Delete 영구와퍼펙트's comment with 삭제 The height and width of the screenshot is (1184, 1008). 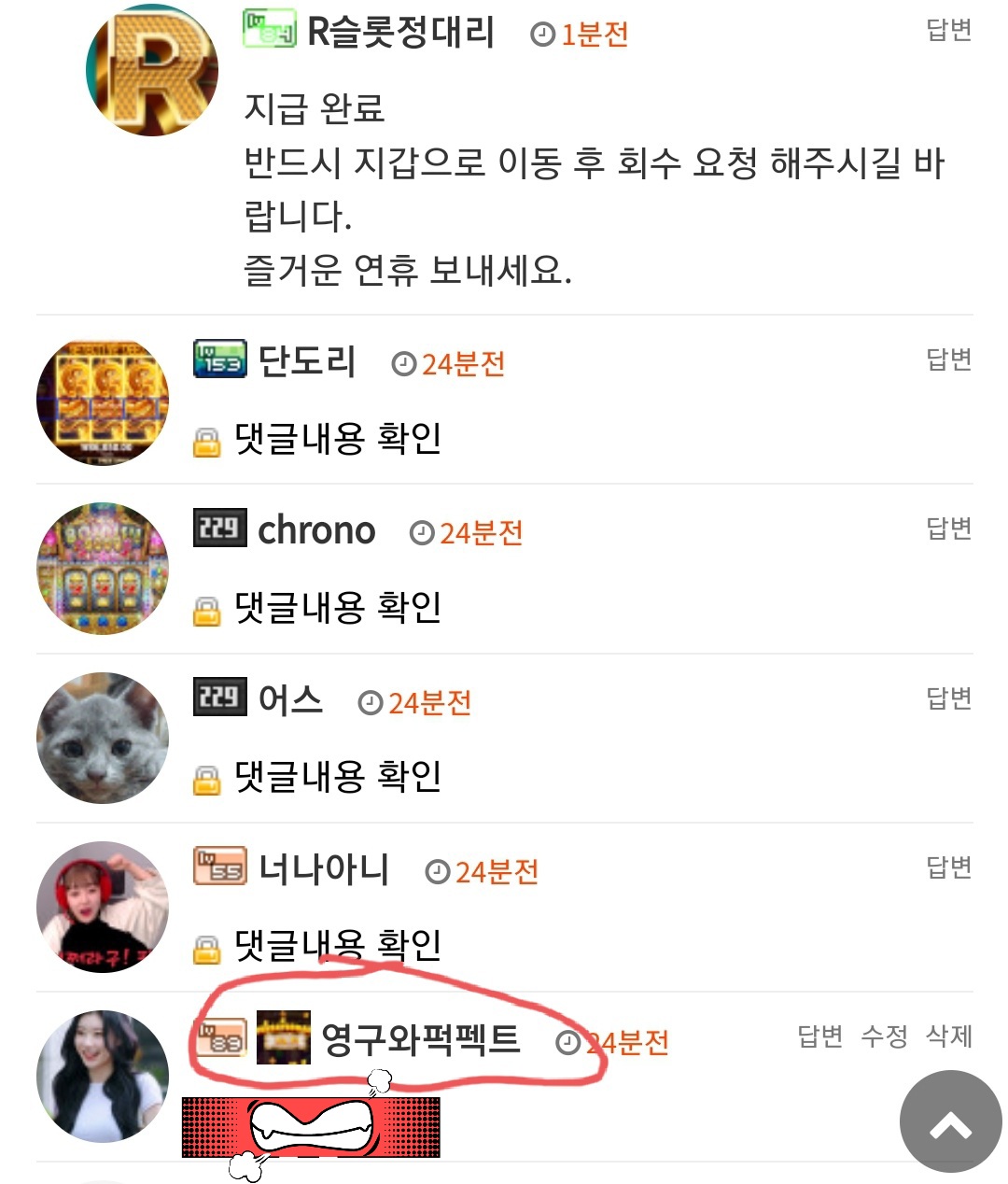tap(949, 1036)
